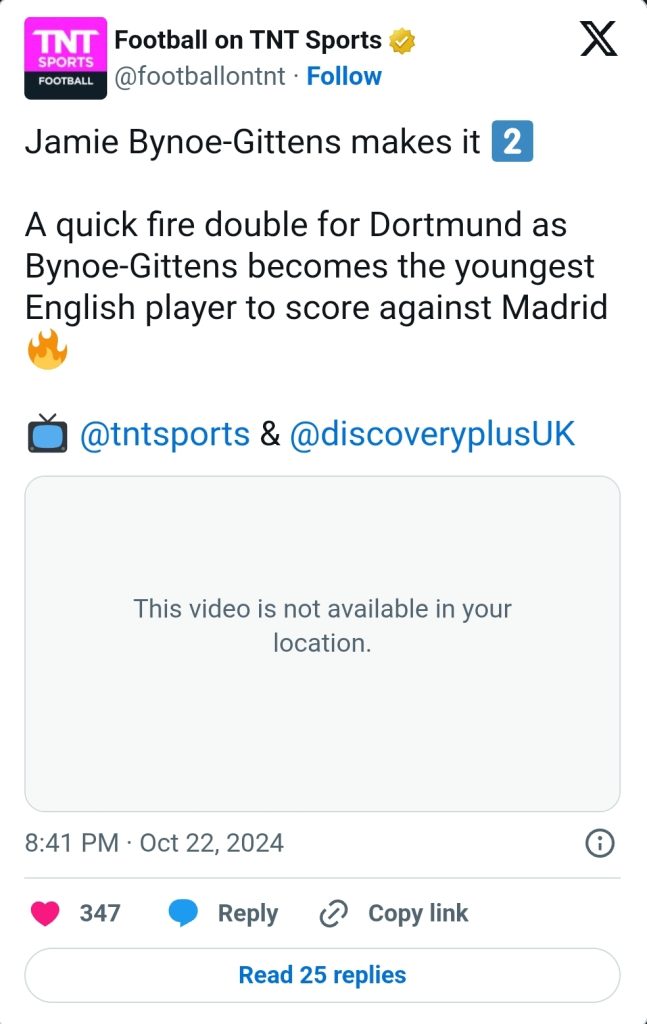The width and height of the screenshot is (647, 1024).
Task: Follow Football on TNT Sports
Action: pos(343,76)
